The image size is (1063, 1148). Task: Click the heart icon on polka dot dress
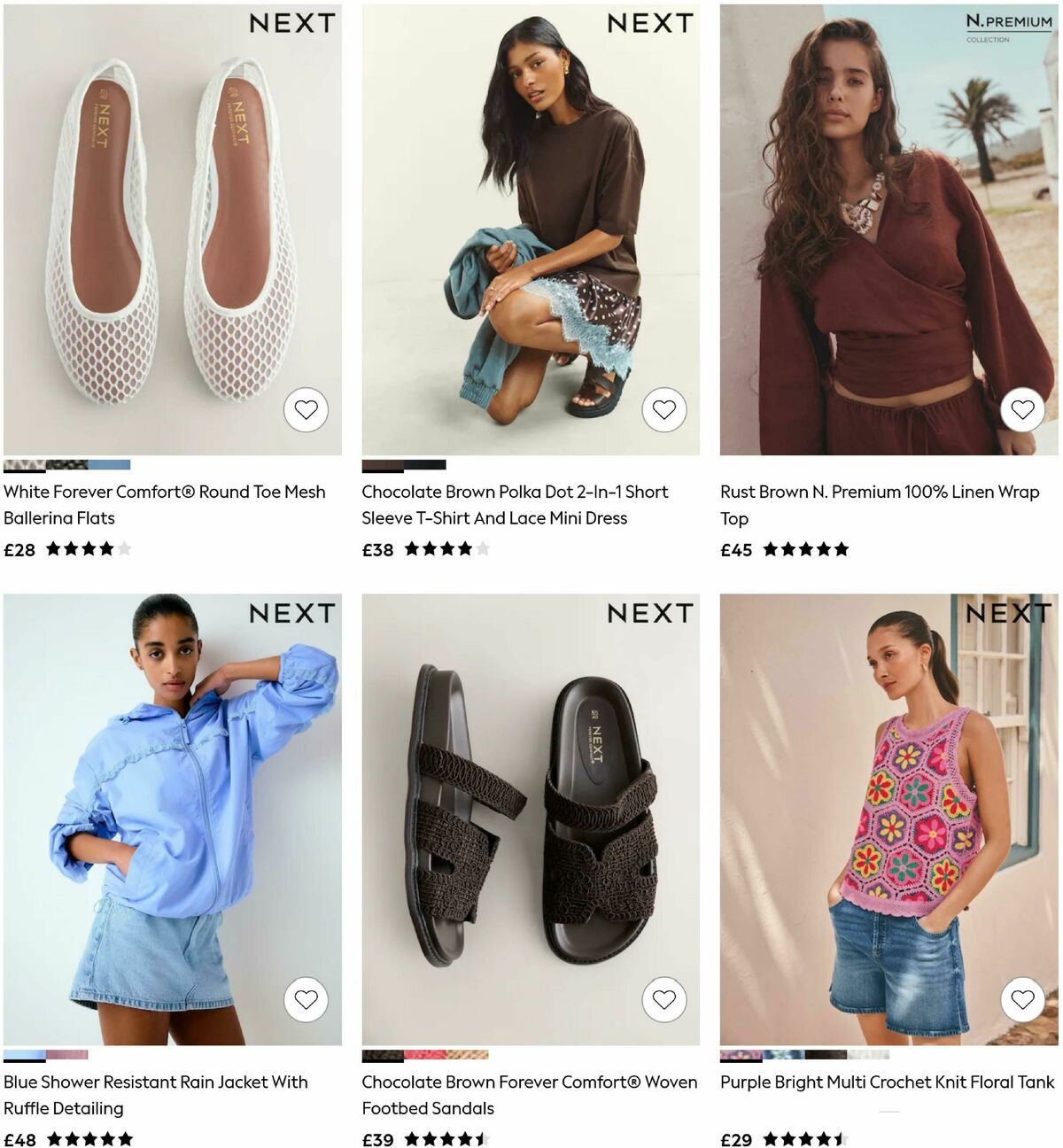pos(663,409)
